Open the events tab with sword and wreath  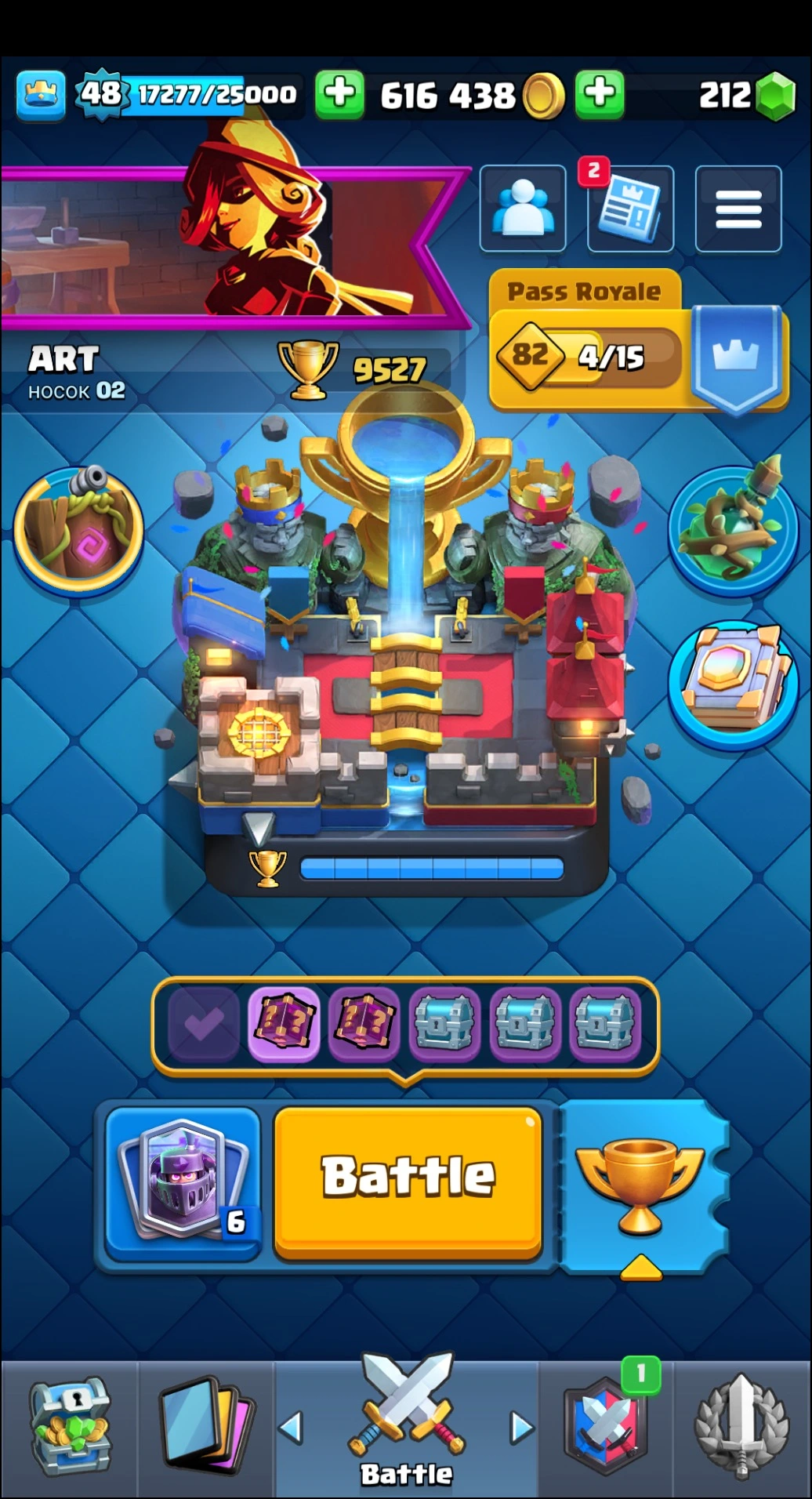741,1426
